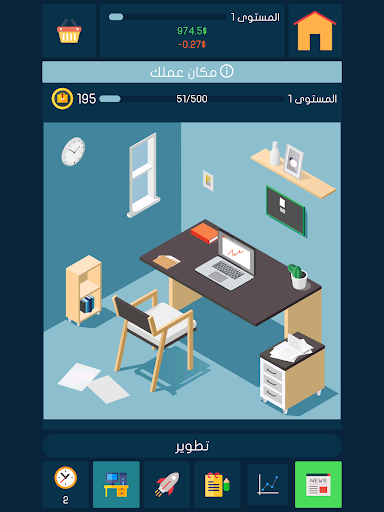This screenshot has width=384, height=512.
Task: Open the tasks notepad tab
Action: pyautogui.click(x=217, y=484)
